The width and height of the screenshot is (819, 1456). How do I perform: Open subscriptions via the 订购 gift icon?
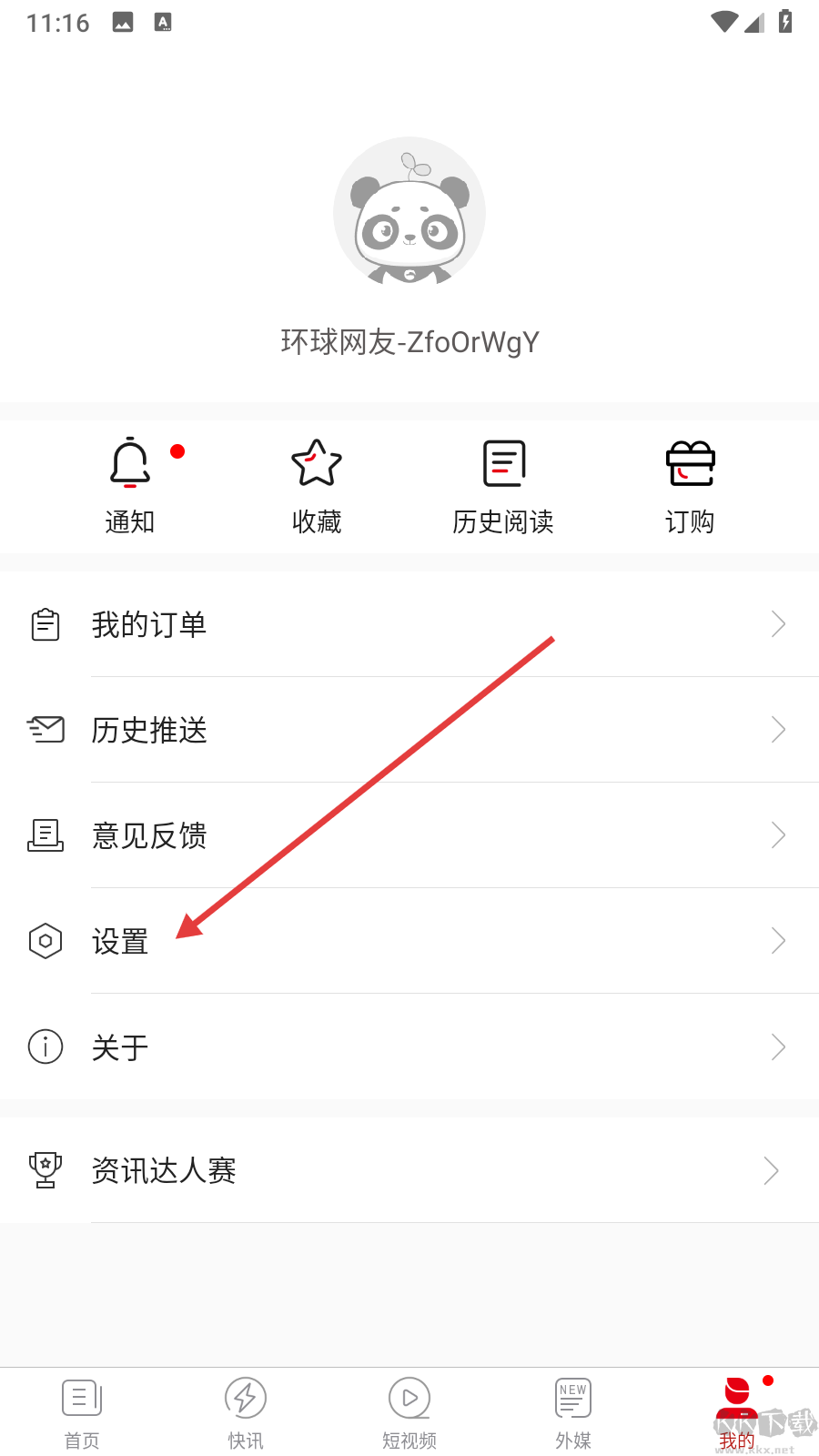tap(690, 462)
